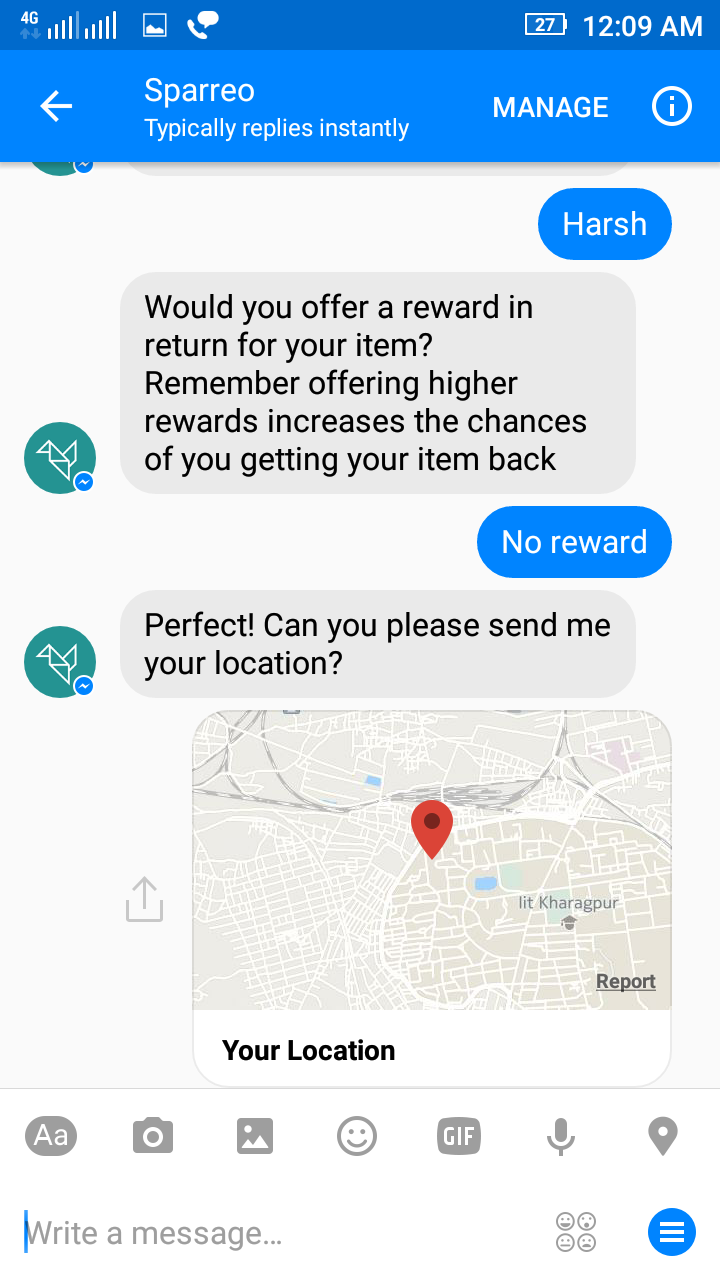
Task: Open the Sparreo info icon
Action: 672,107
